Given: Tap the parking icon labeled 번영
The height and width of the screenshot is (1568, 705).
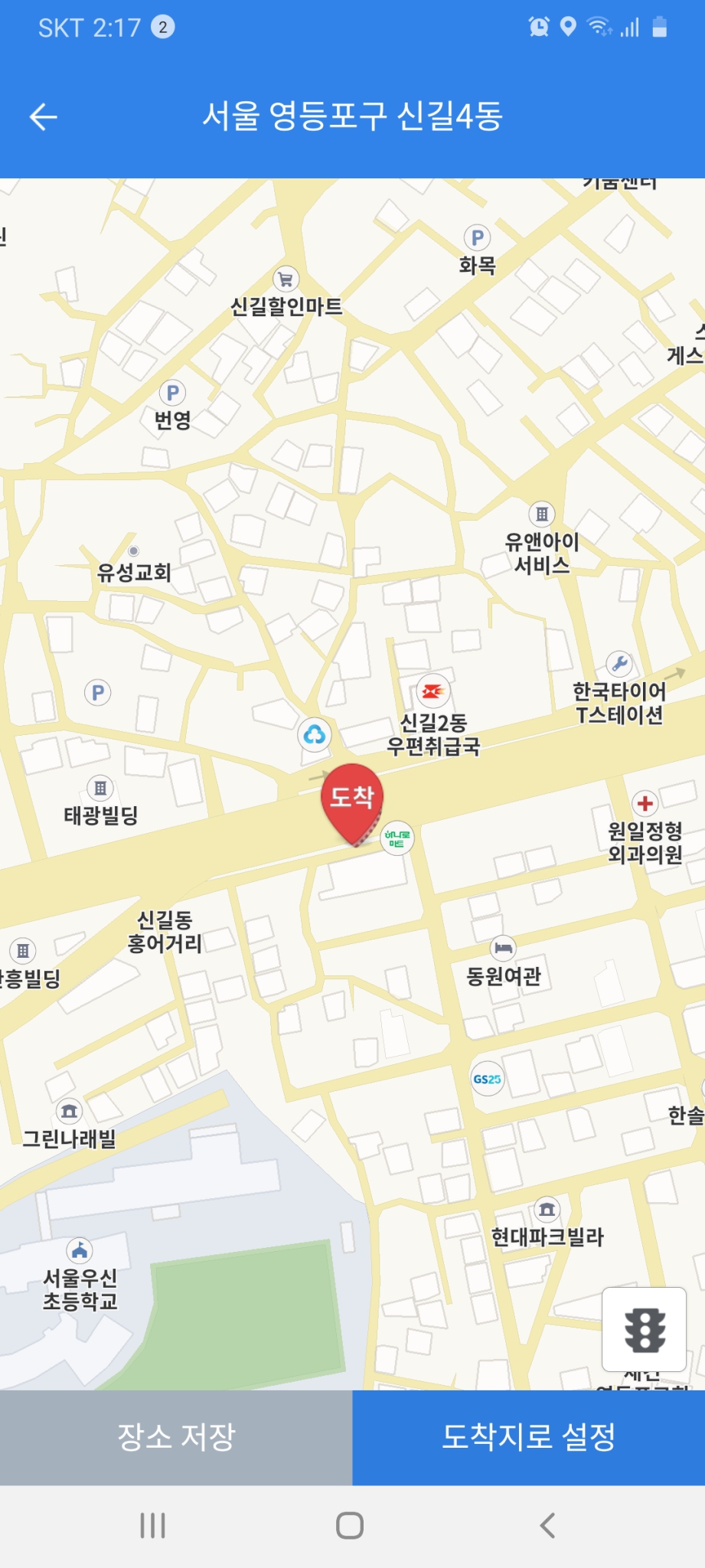Looking at the screenshot, I should click(x=172, y=392).
